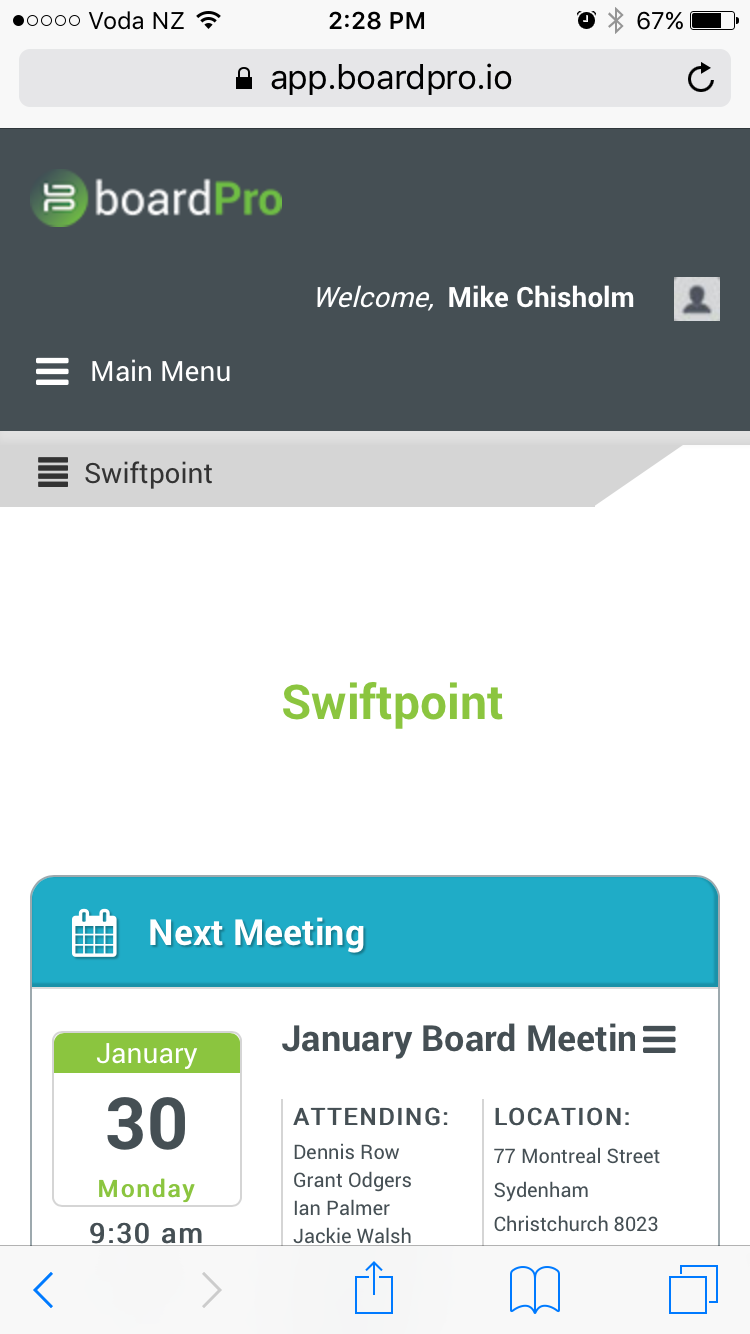Open the Swiftpoint organisation list
The image size is (750, 1334).
tap(53, 472)
